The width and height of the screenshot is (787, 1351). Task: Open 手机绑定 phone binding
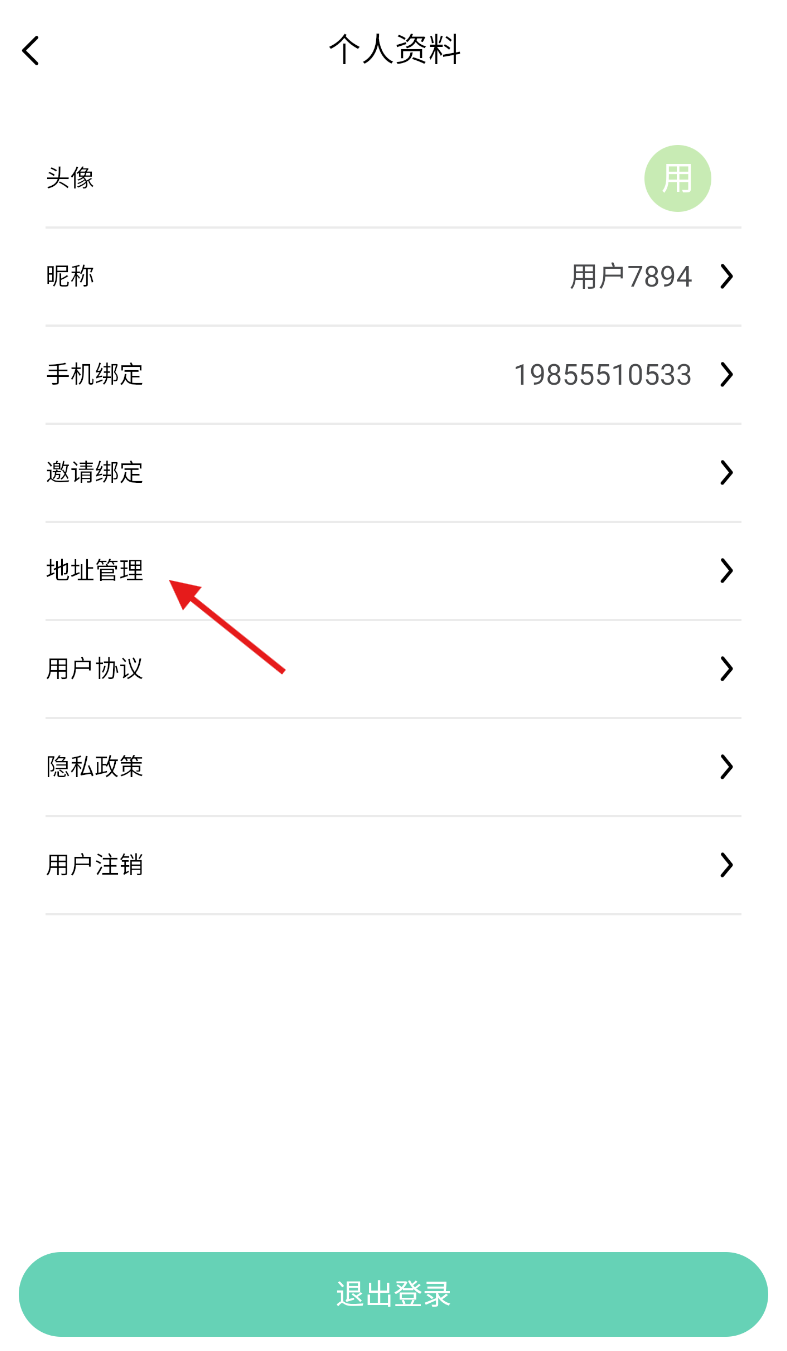pyautogui.click(x=393, y=375)
